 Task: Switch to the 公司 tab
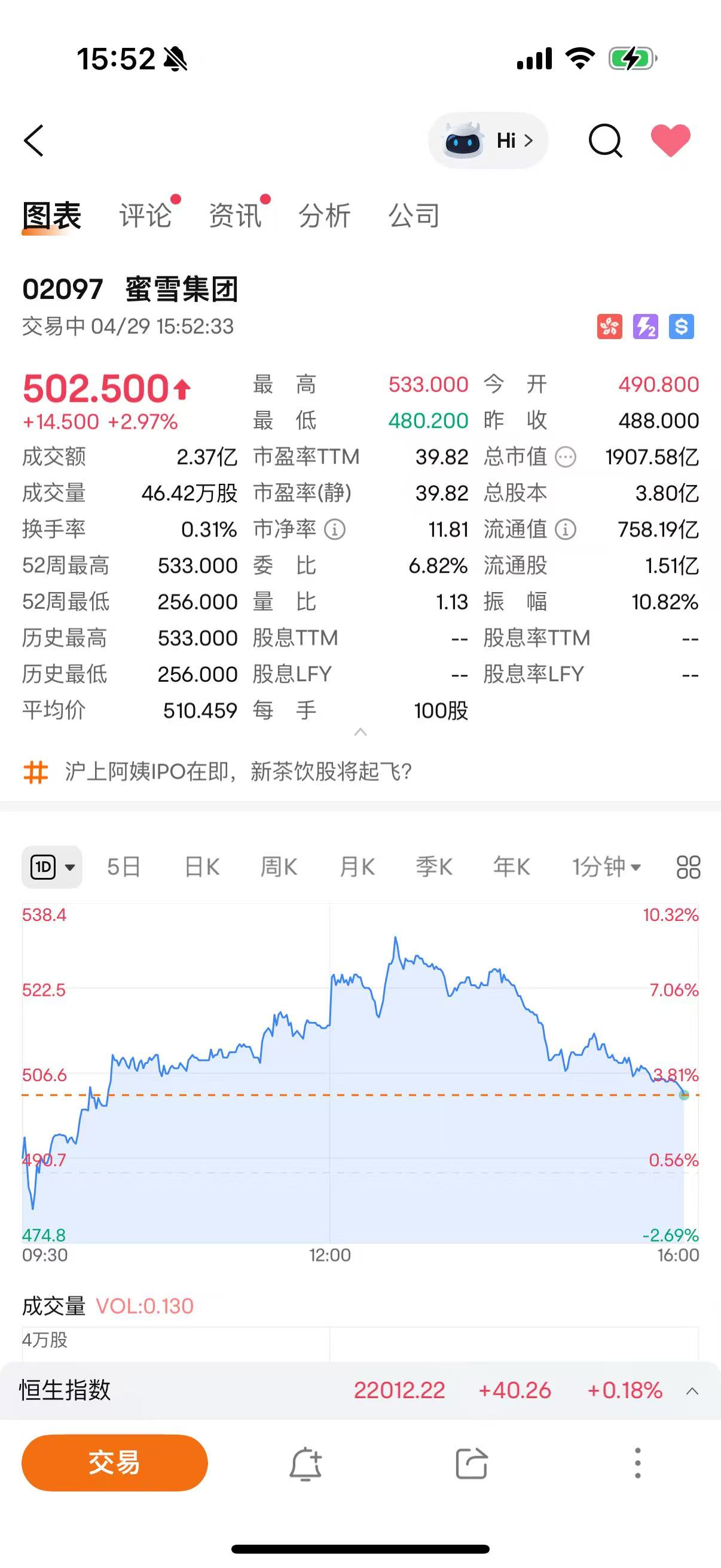[x=414, y=215]
